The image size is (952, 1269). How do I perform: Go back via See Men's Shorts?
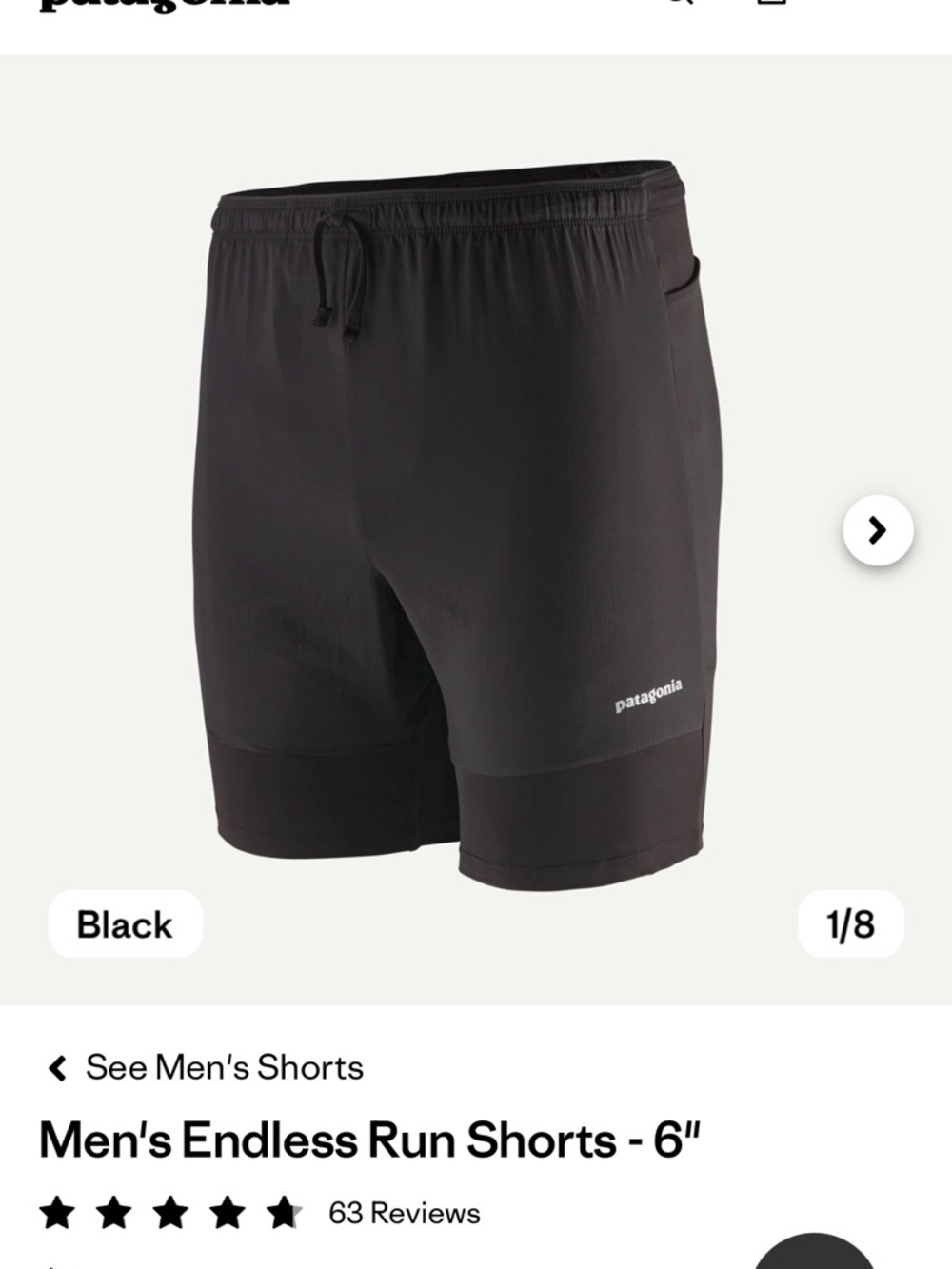click(223, 1068)
